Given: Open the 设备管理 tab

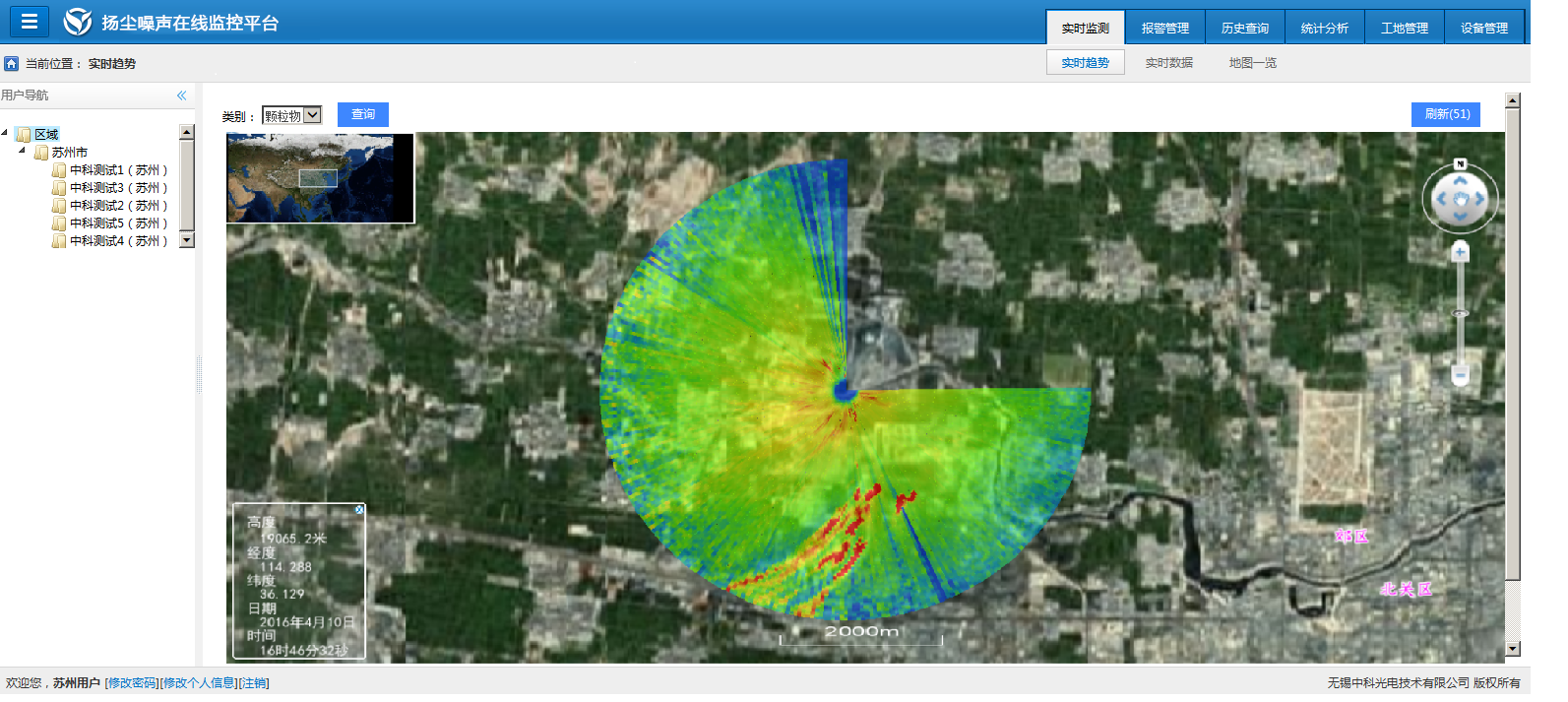Looking at the screenshot, I should click(x=1483, y=28).
